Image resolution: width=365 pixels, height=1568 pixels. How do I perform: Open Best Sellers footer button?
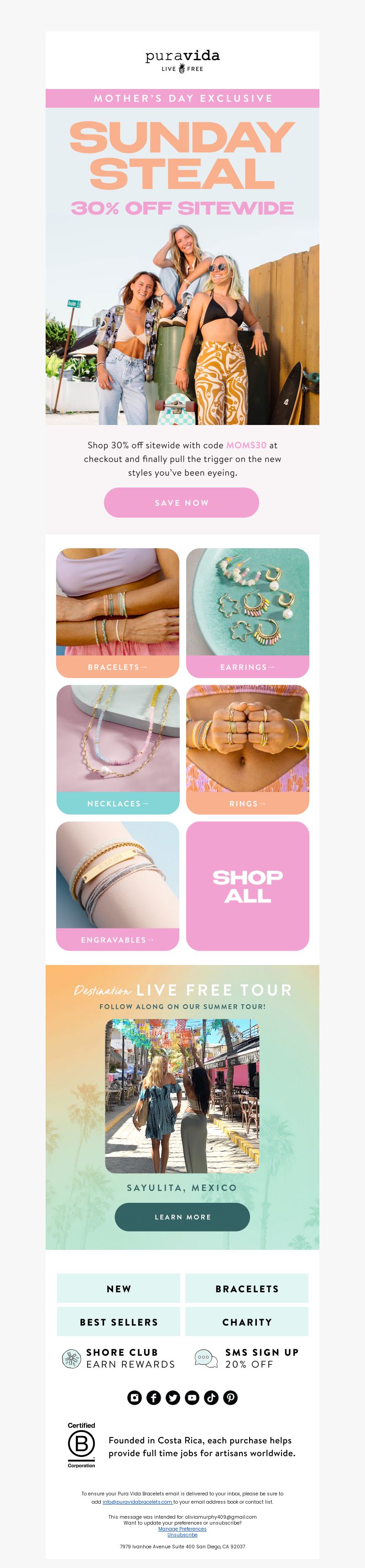click(x=119, y=1322)
